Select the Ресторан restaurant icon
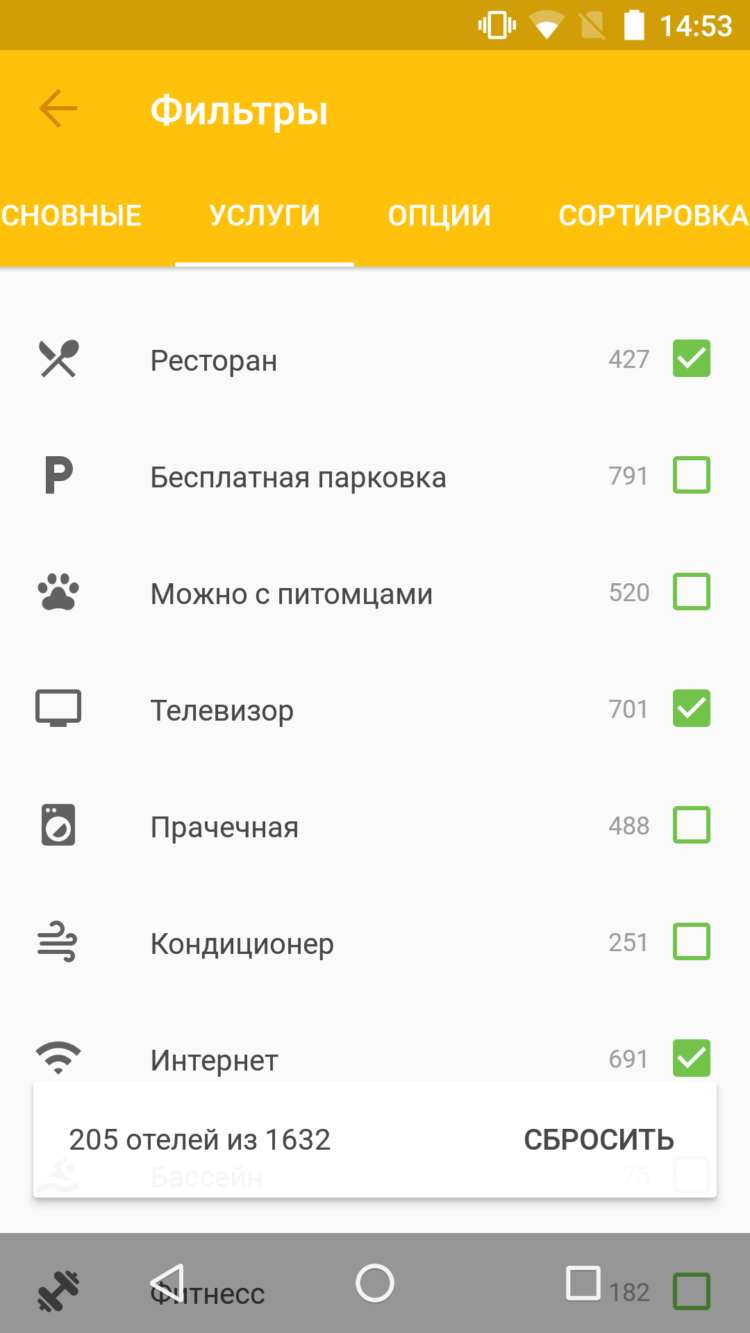The width and height of the screenshot is (750, 1333). point(57,357)
